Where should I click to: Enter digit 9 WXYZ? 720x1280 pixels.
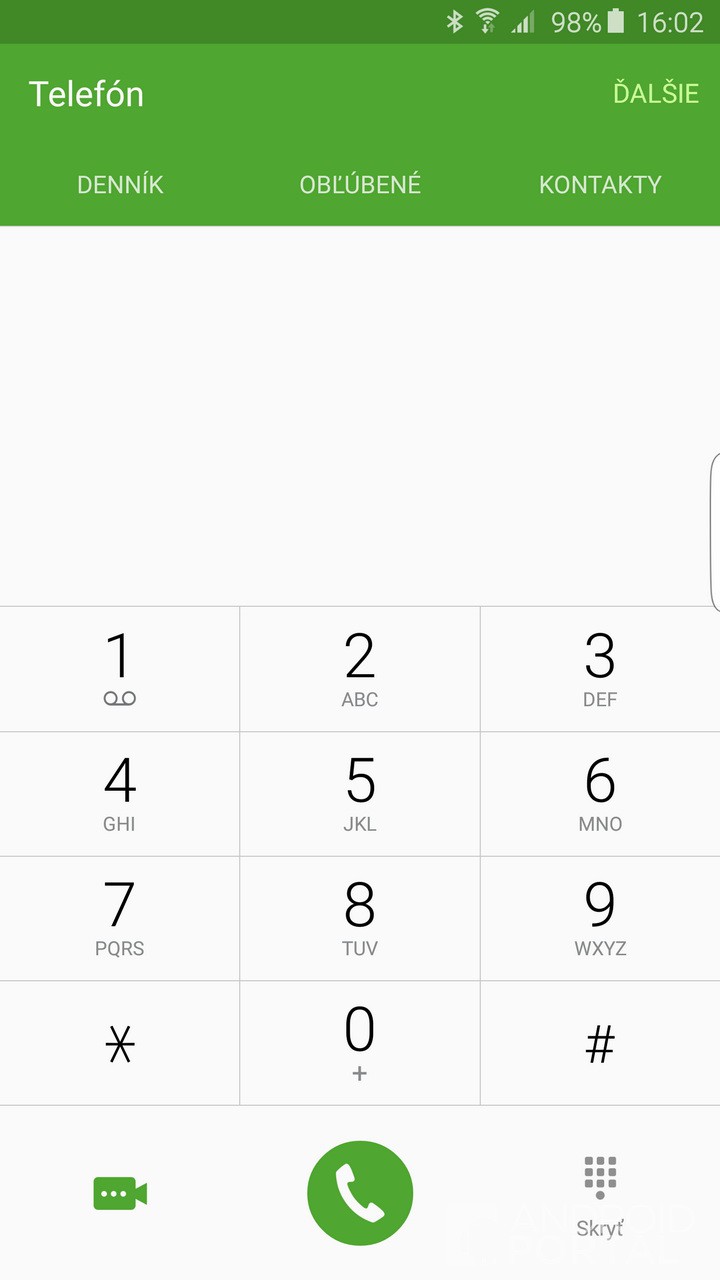click(600, 918)
